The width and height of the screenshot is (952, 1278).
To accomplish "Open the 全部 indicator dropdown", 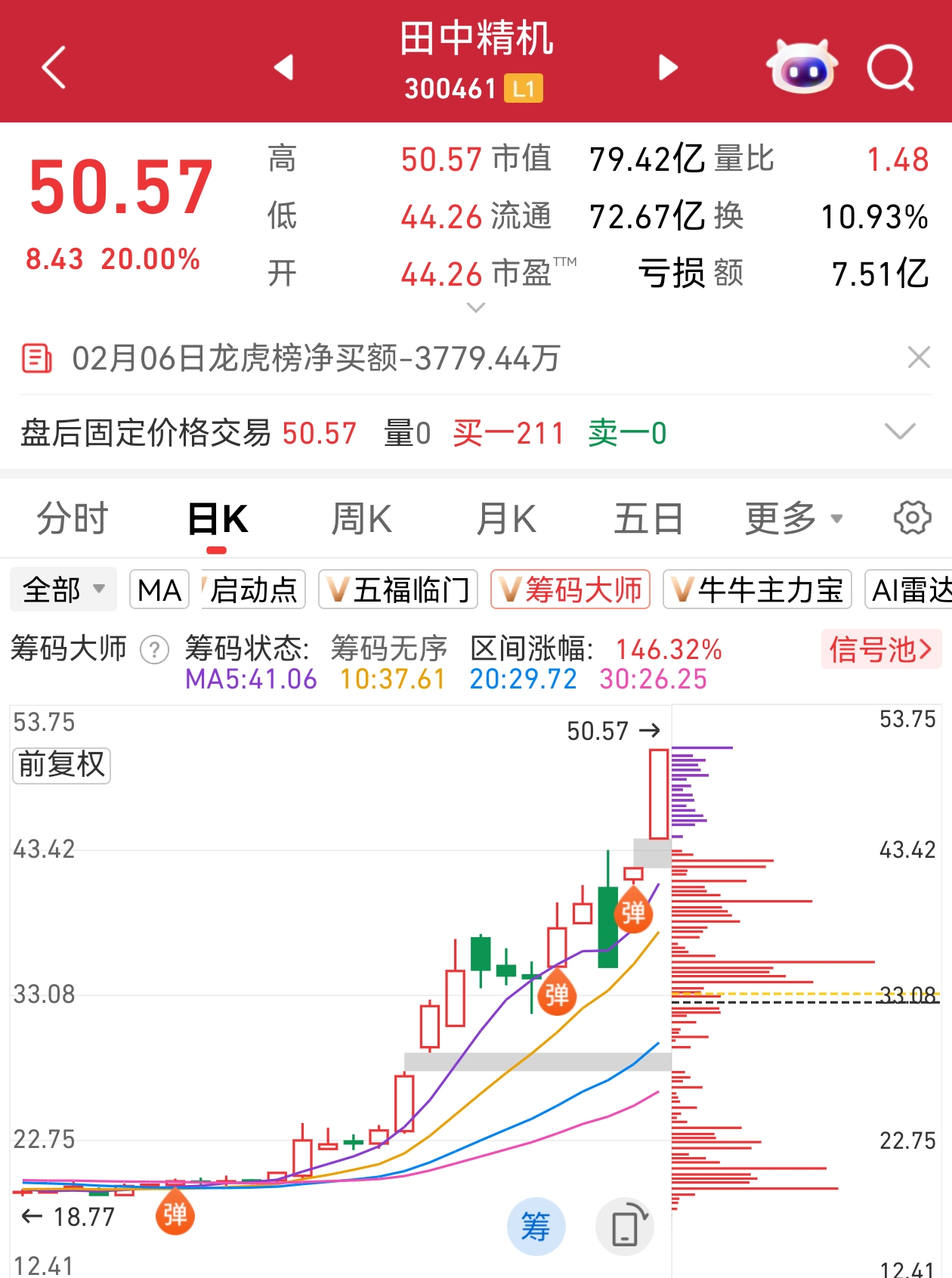I will 63,589.
